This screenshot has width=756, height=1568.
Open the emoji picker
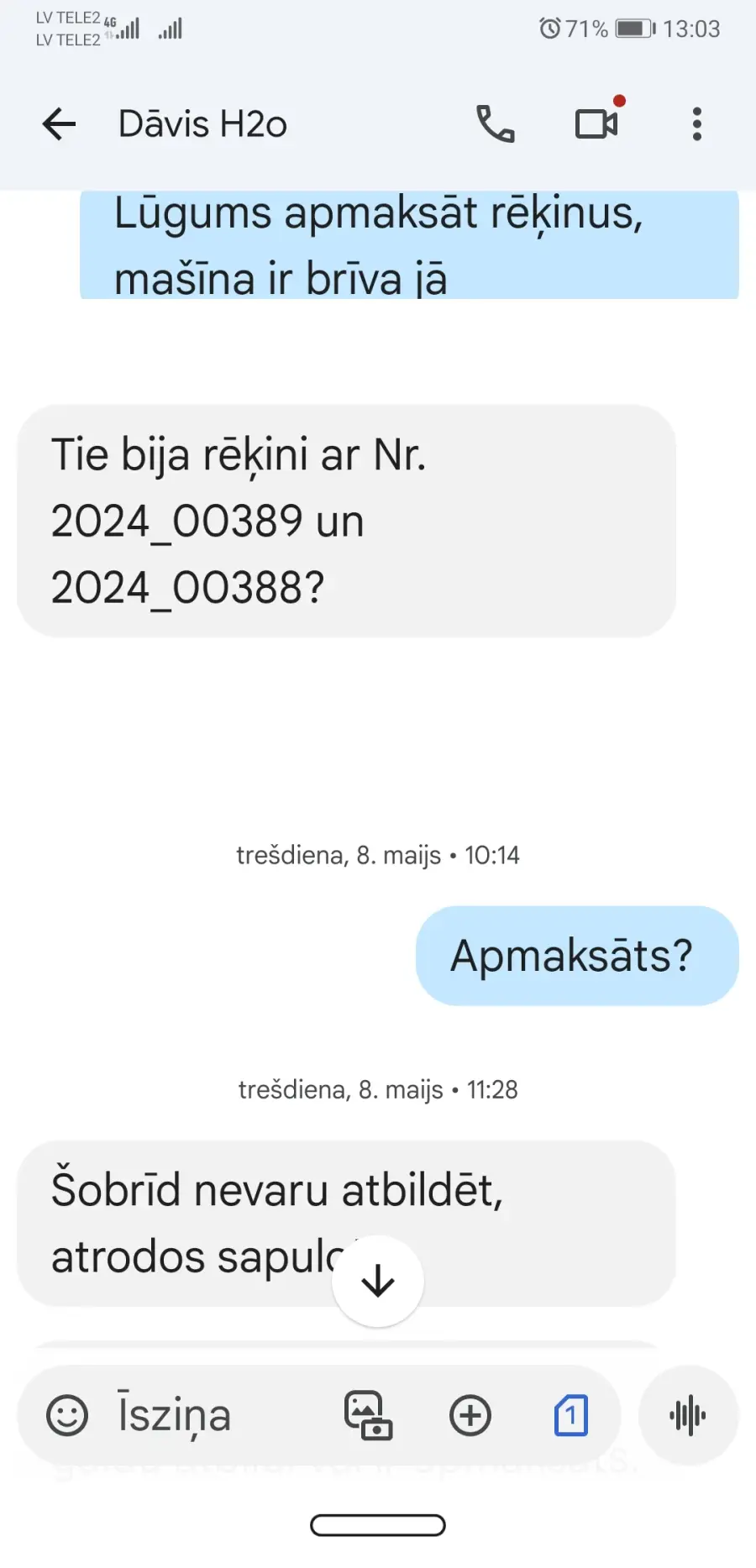pyautogui.click(x=67, y=1416)
